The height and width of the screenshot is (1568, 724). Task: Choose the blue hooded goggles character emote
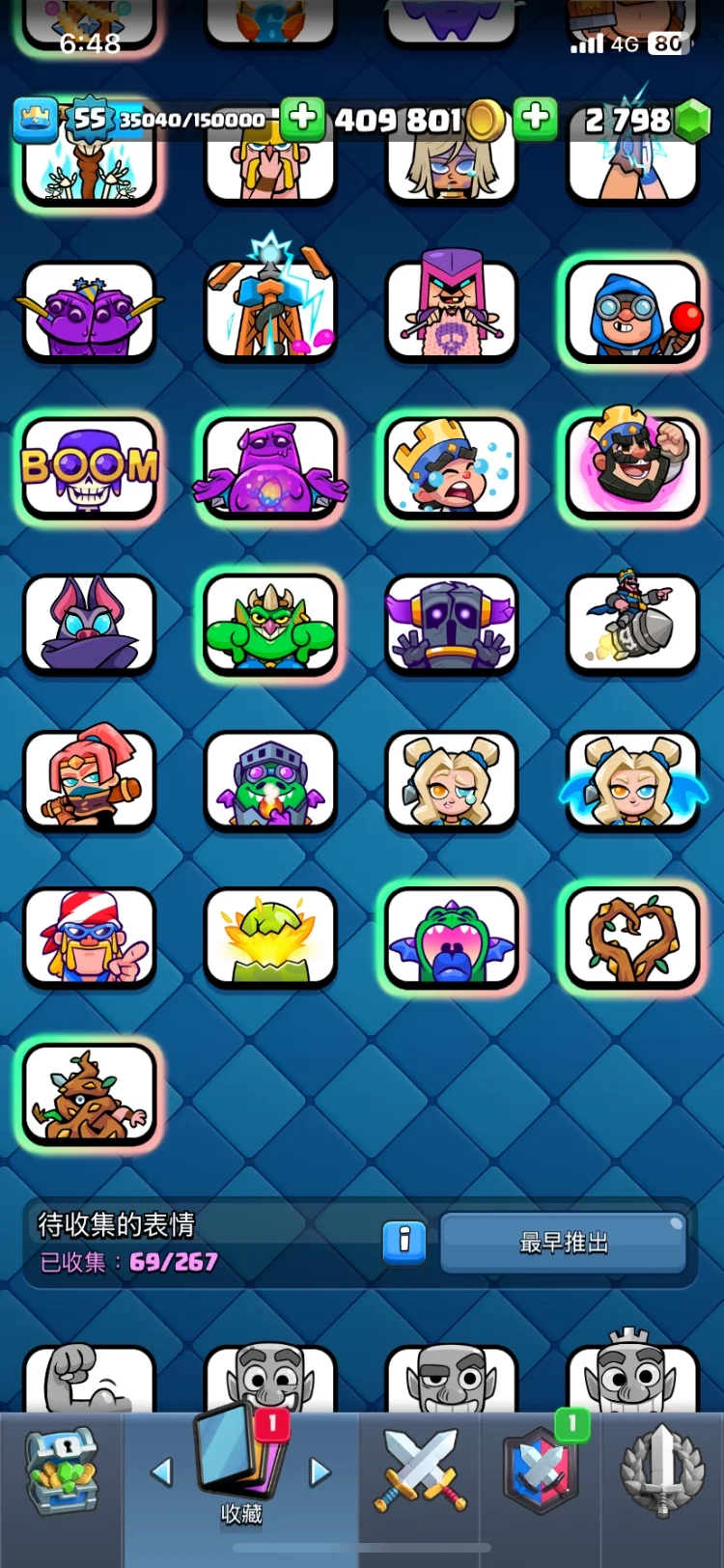click(632, 312)
